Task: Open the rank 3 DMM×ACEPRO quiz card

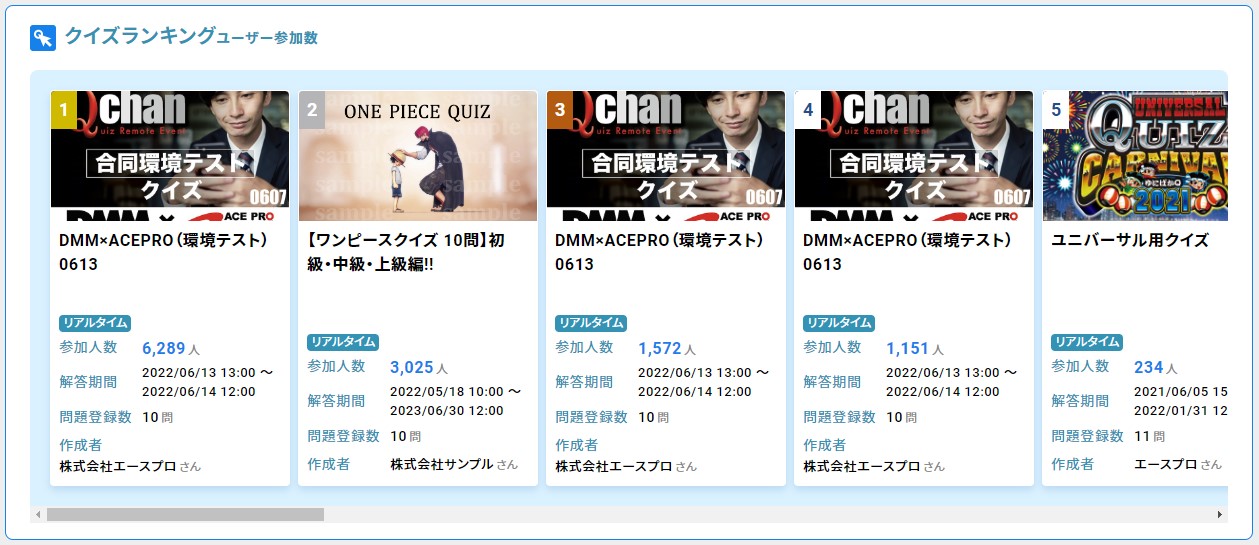Action: point(666,252)
